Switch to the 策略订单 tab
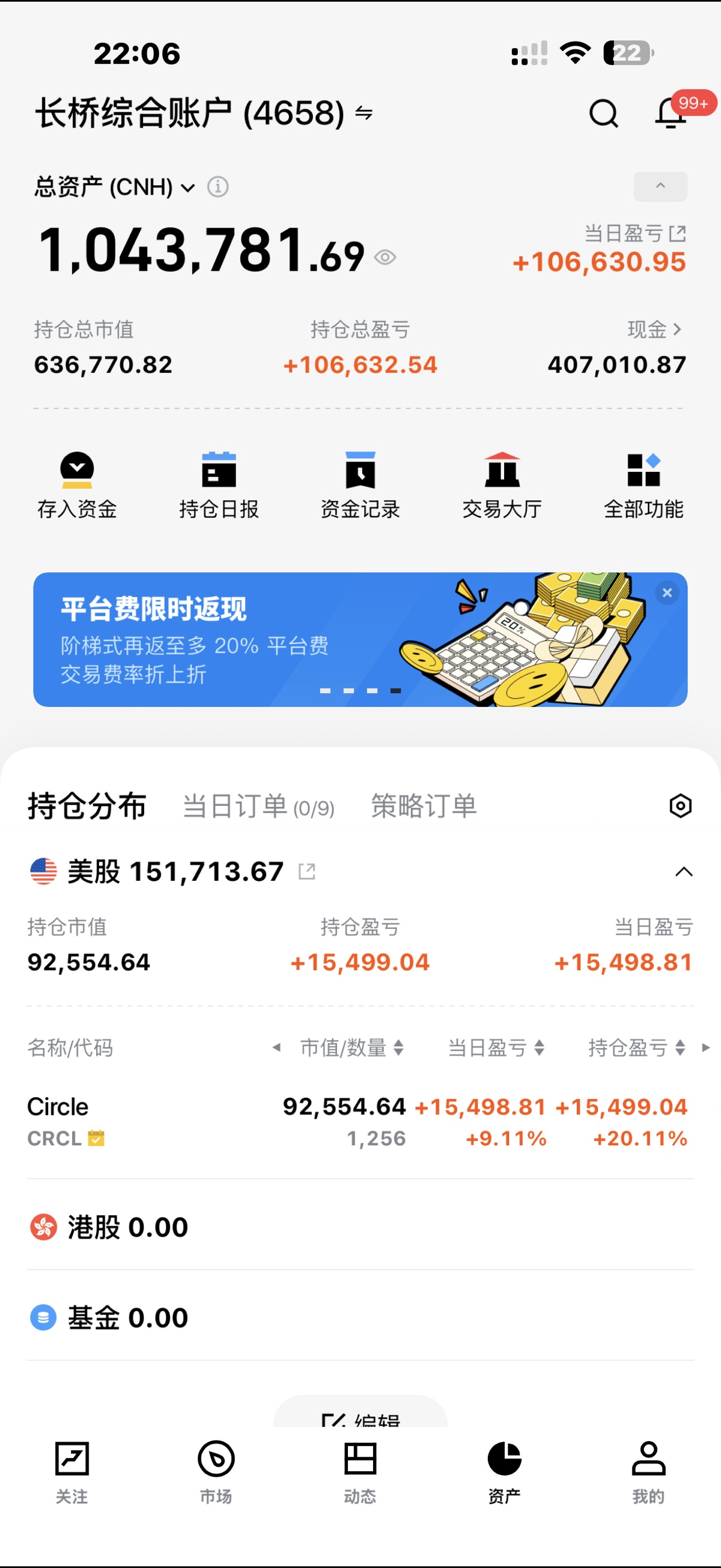The height and width of the screenshot is (1568, 721). coord(424,806)
